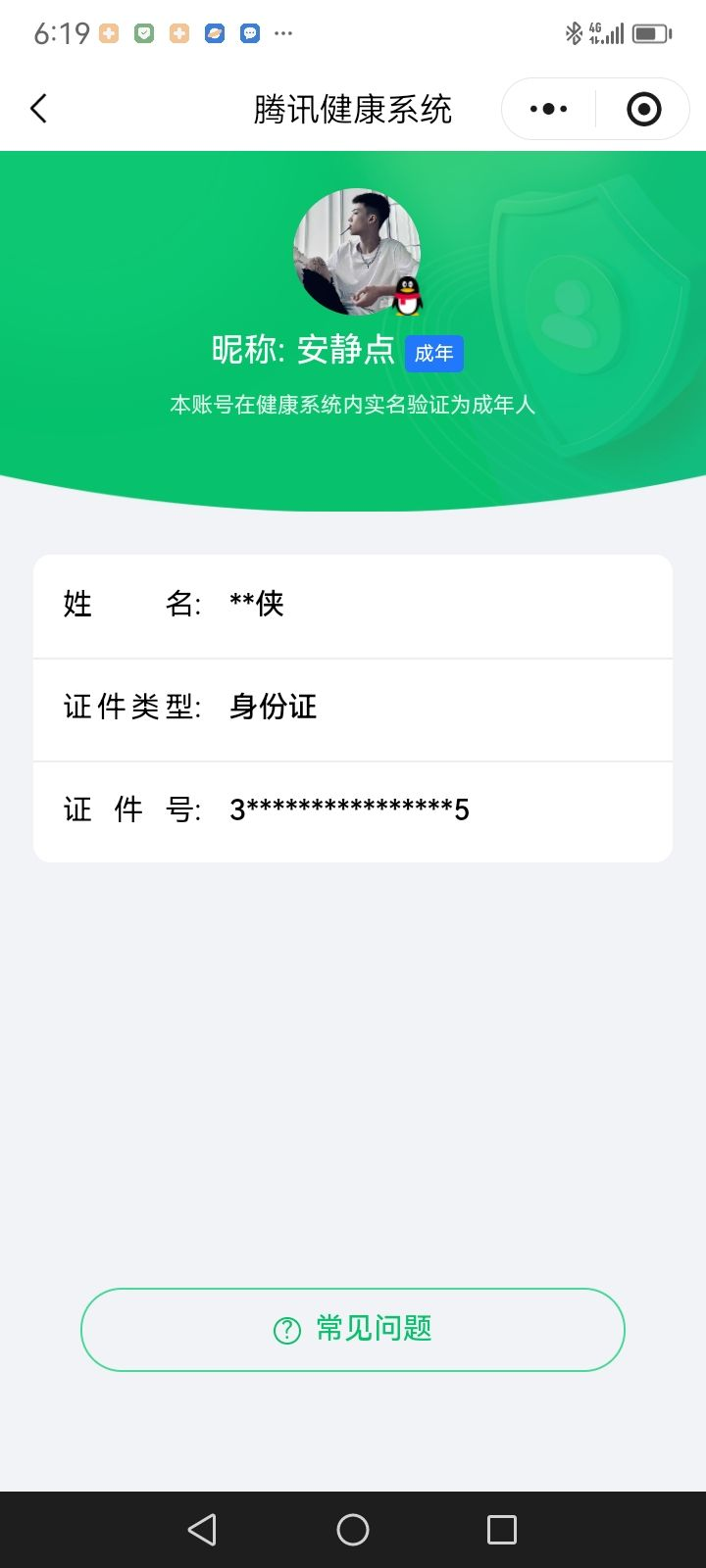Tap the blue compass notification icon
This screenshot has width=706, height=1568.
[215, 32]
